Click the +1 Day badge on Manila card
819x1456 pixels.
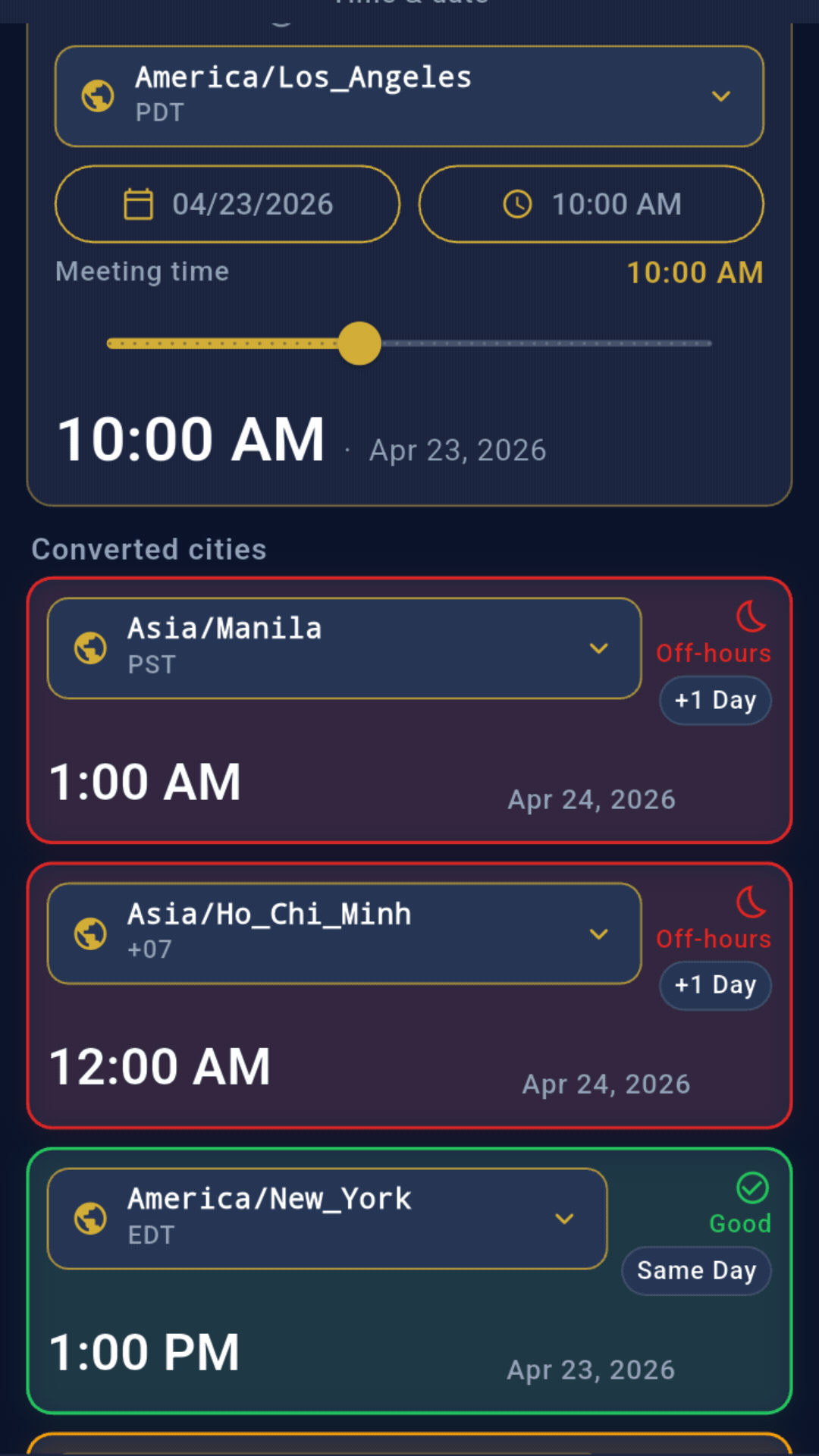point(714,700)
